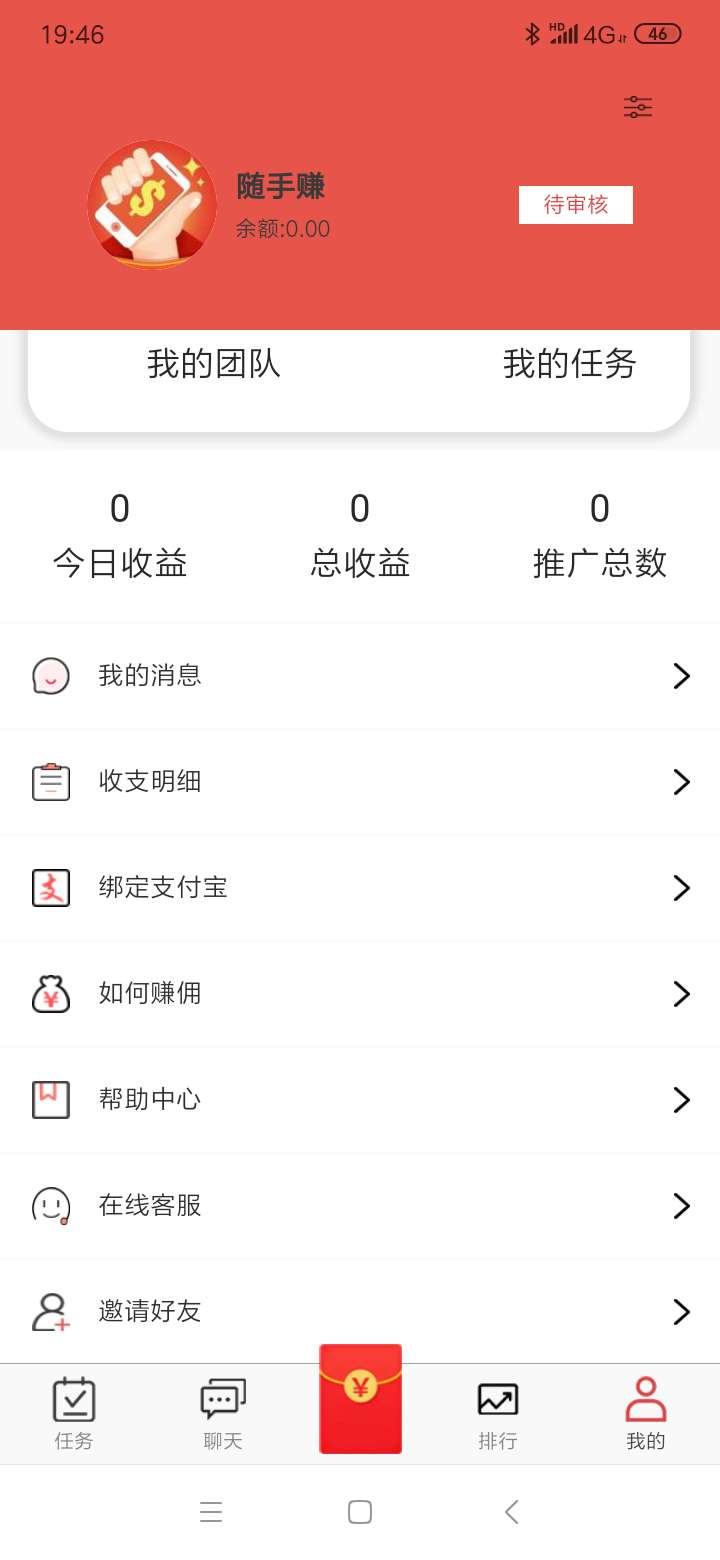
Task: Expand 我的消息 with its right chevron
Action: (682, 675)
